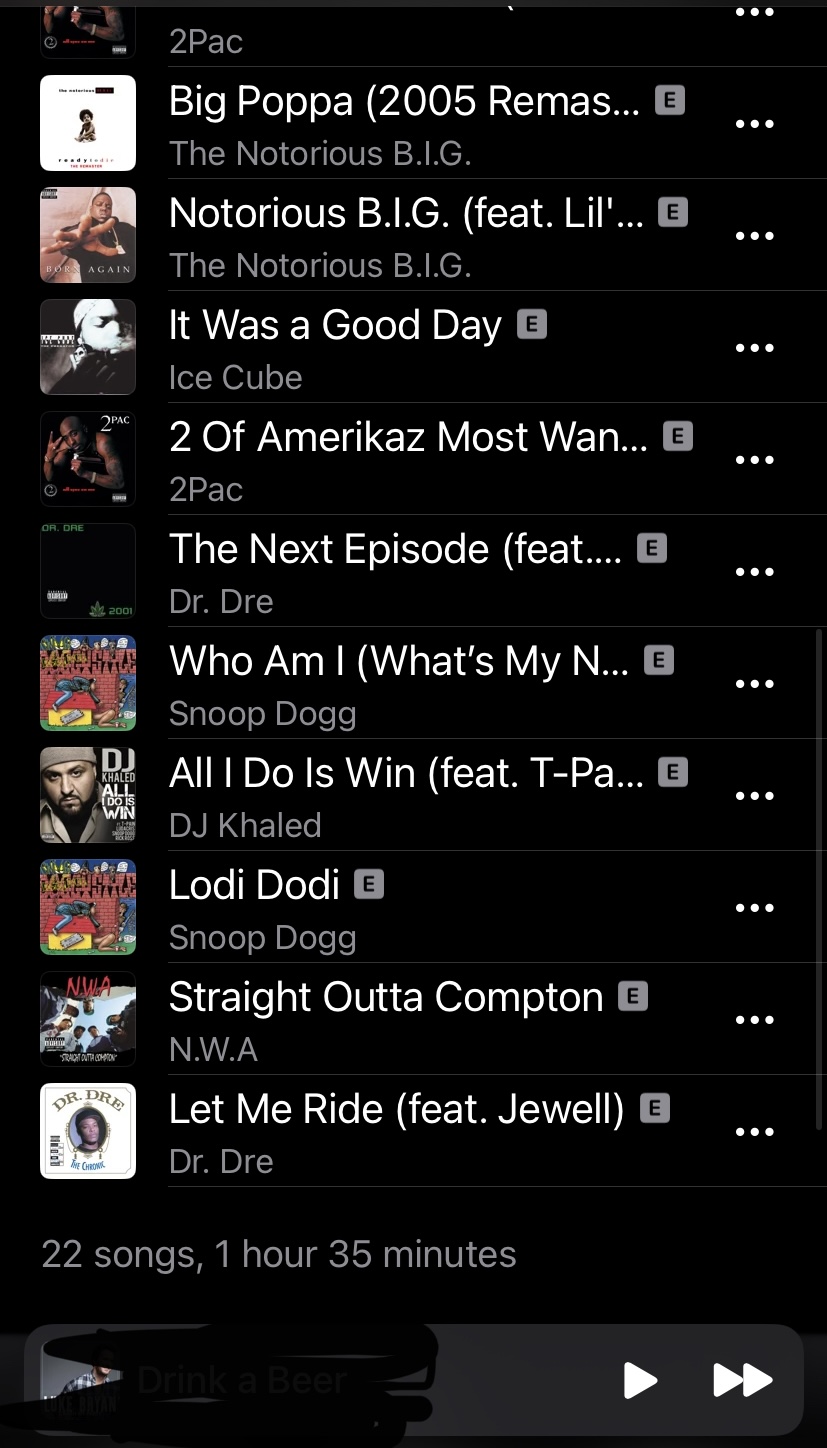Open more options for Lodi Dodi
This screenshot has height=1448, width=827.
(754, 908)
